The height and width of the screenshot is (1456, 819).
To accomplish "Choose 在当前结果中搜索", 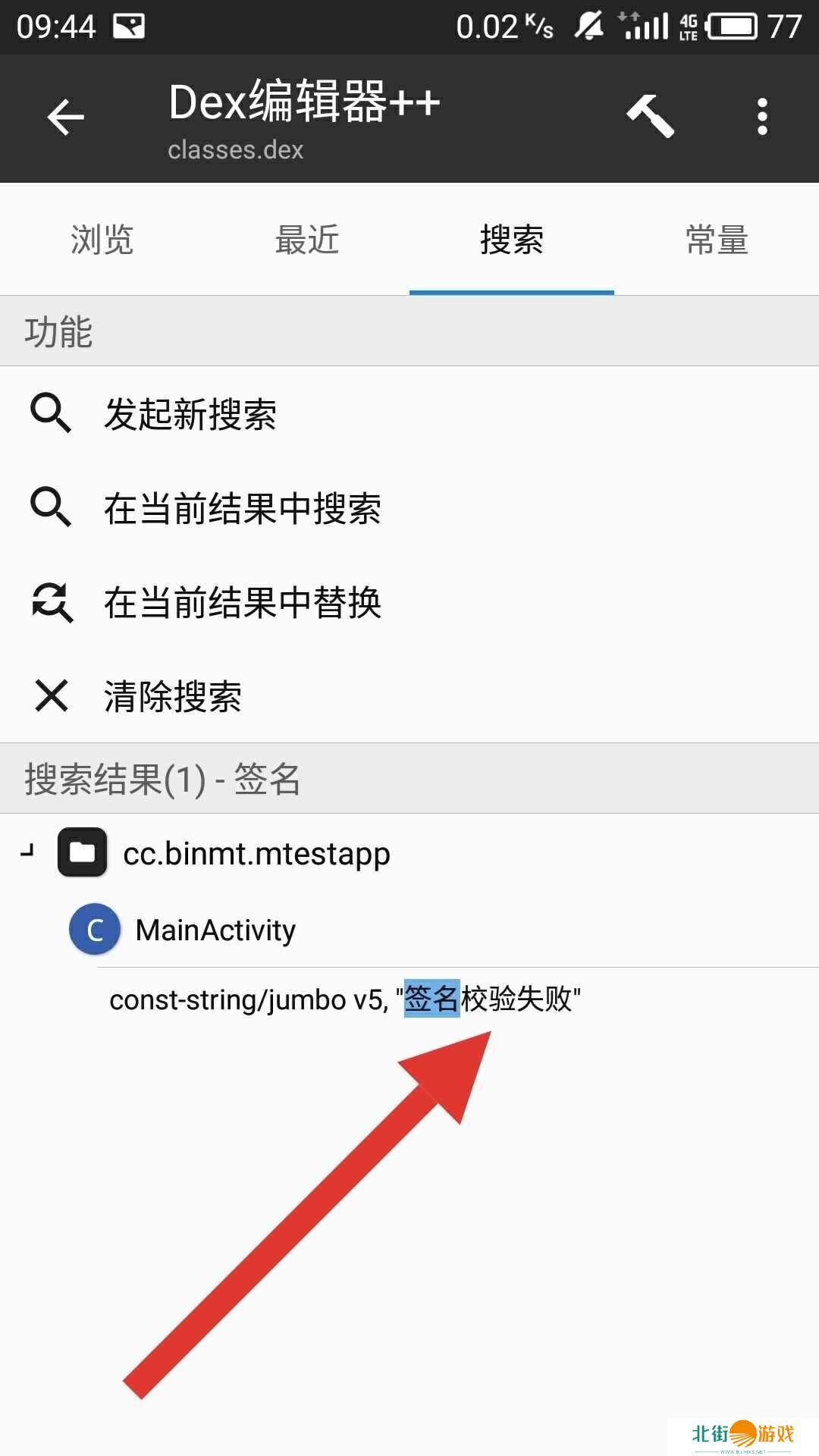I will (x=243, y=508).
